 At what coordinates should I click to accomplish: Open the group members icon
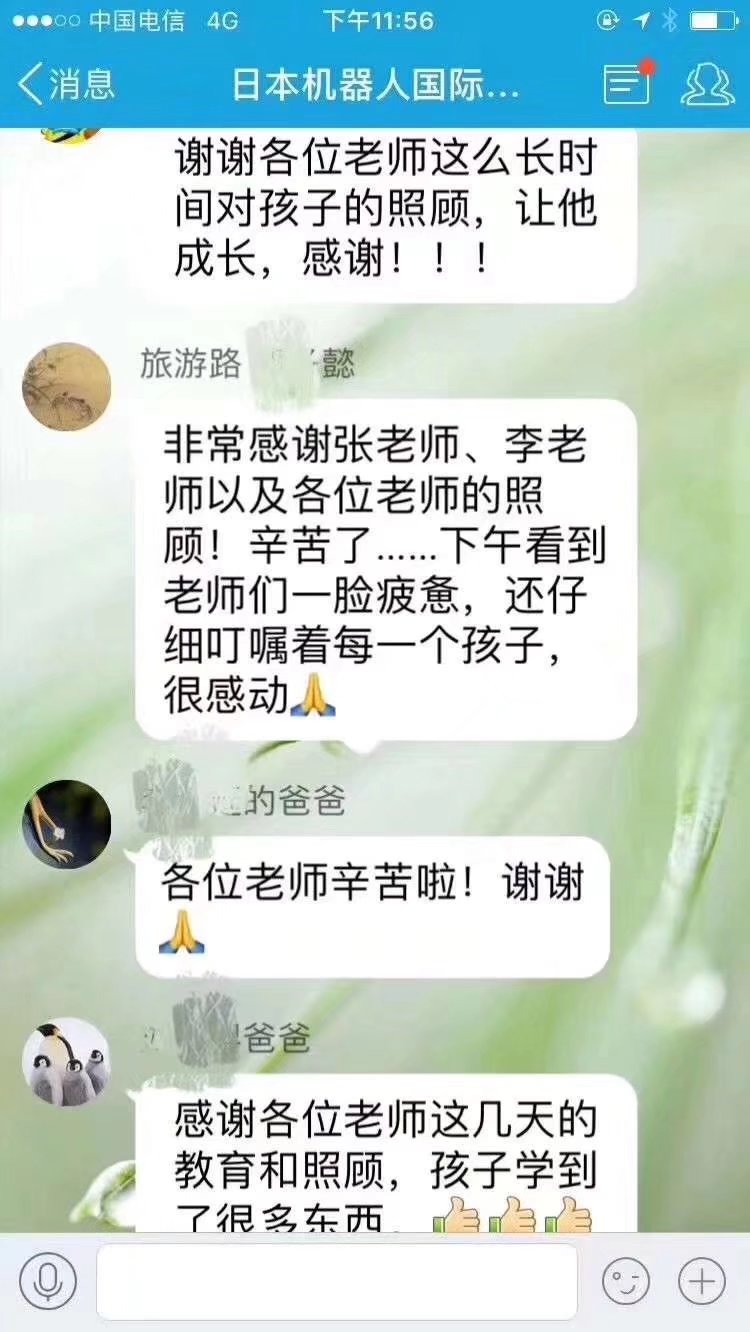(x=707, y=84)
